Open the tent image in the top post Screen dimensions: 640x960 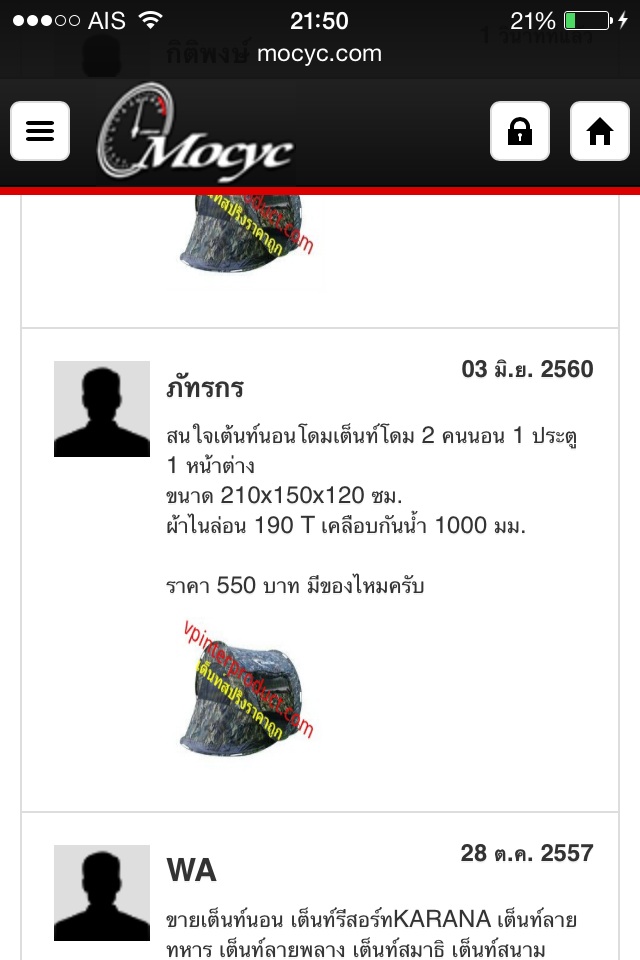(245, 238)
